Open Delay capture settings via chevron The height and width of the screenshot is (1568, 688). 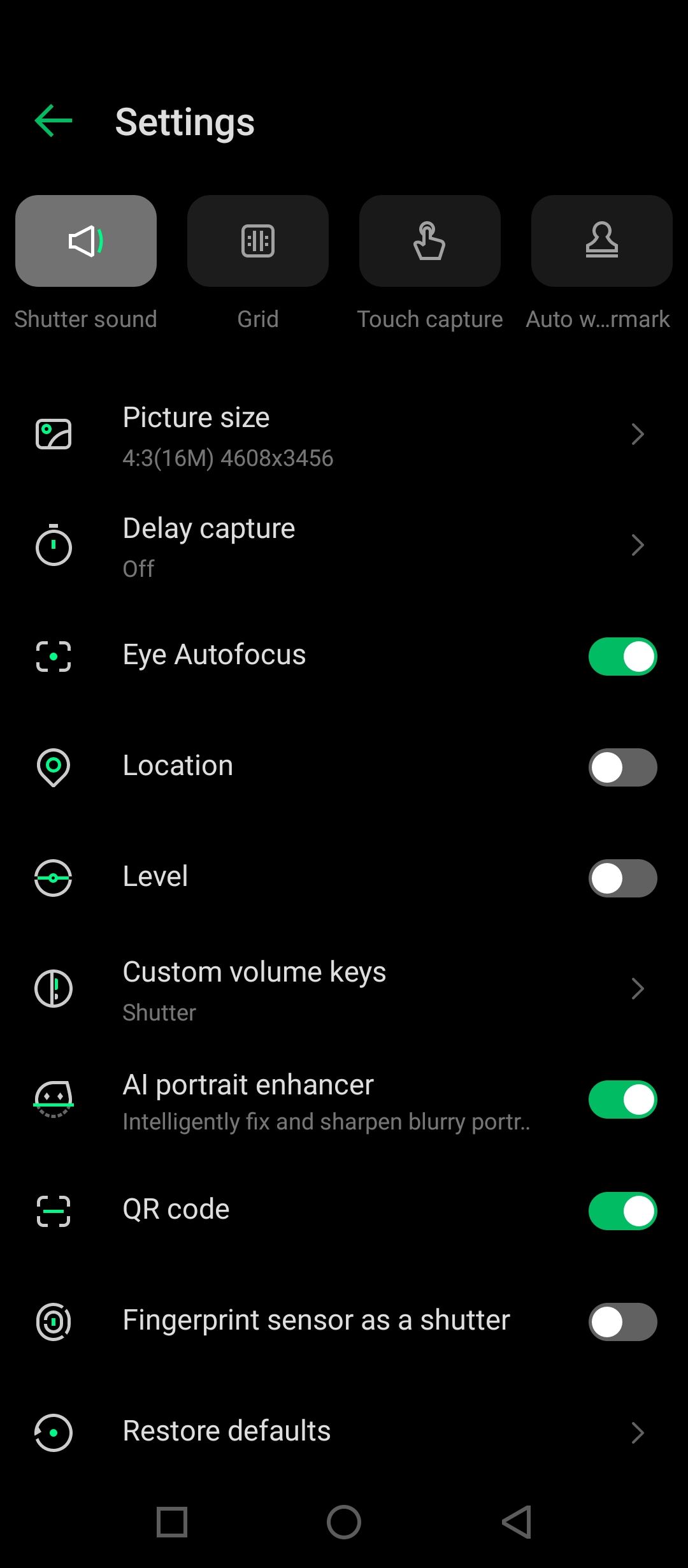pyautogui.click(x=639, y=546)
